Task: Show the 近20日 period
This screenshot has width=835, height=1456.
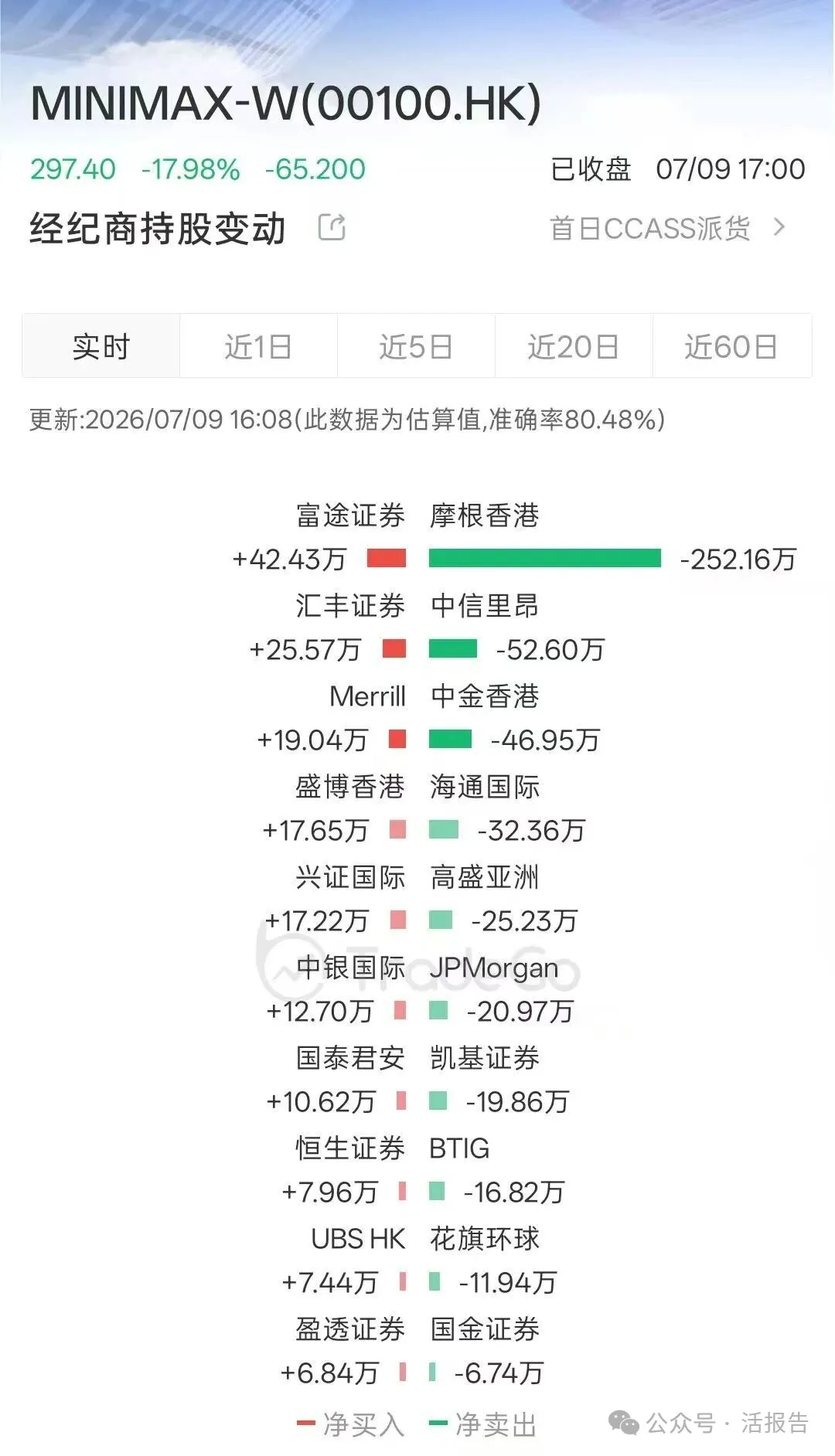Action: (574, 346)
